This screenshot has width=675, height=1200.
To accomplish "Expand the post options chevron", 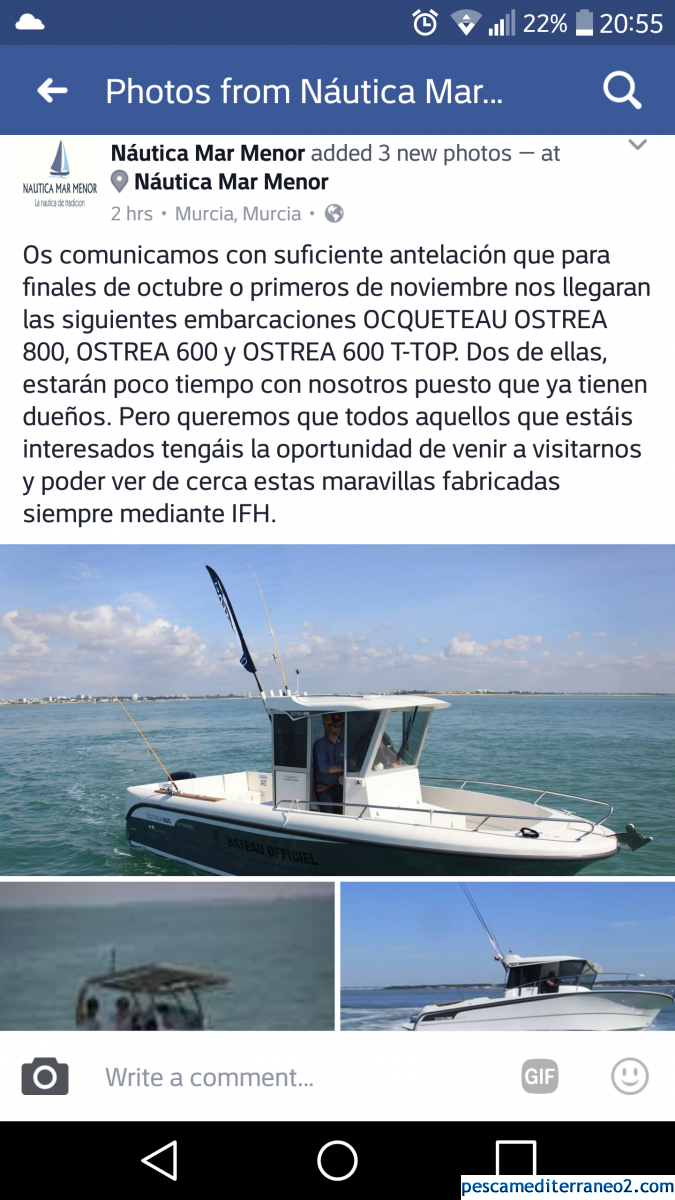I will point(637,146).
